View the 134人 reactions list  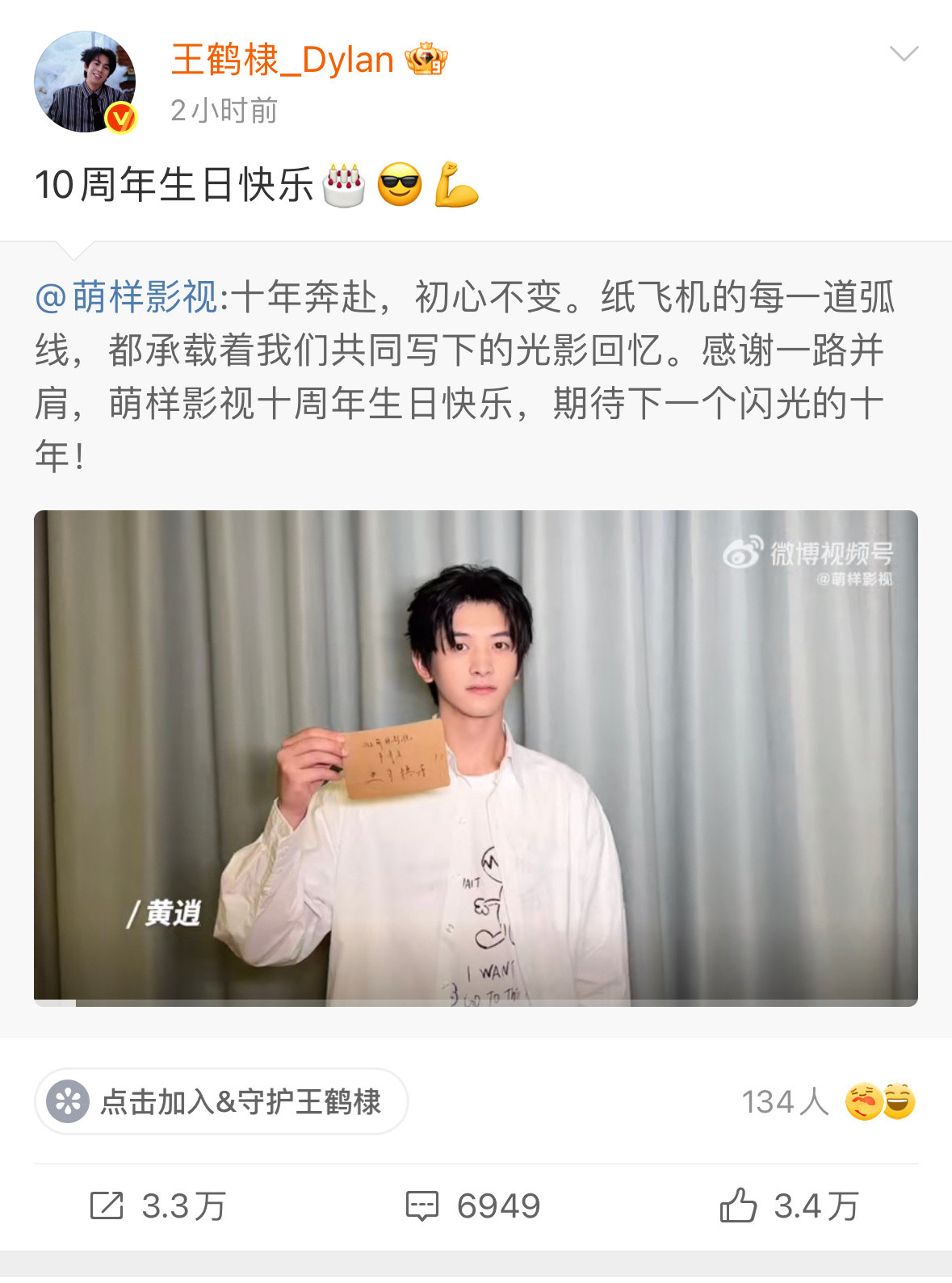[828, 1101]
